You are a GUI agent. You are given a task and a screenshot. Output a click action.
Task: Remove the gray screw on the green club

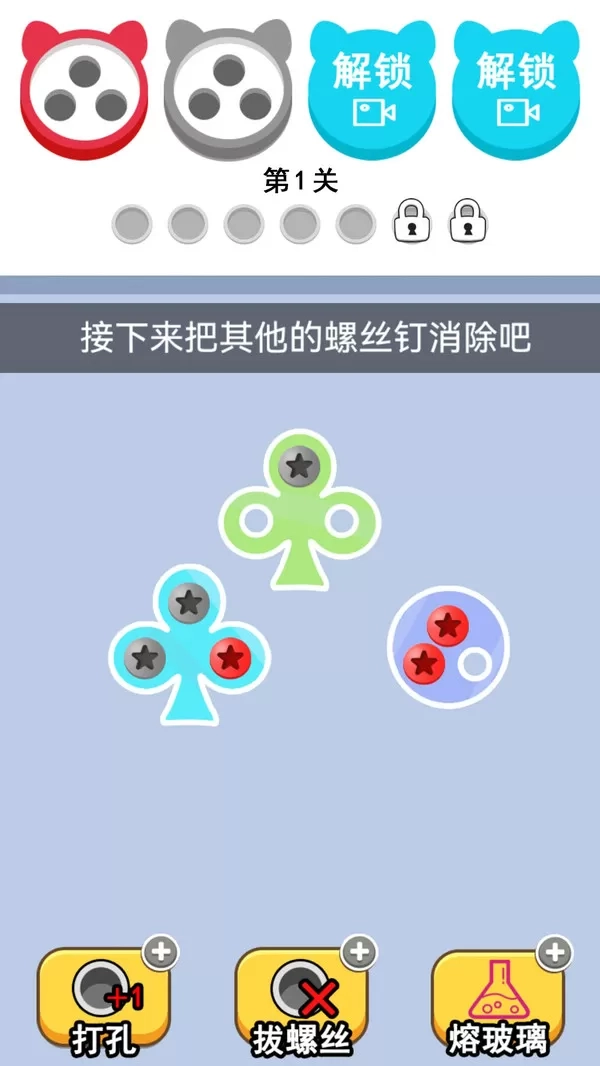pyautogui.click(x=299, y=465)
